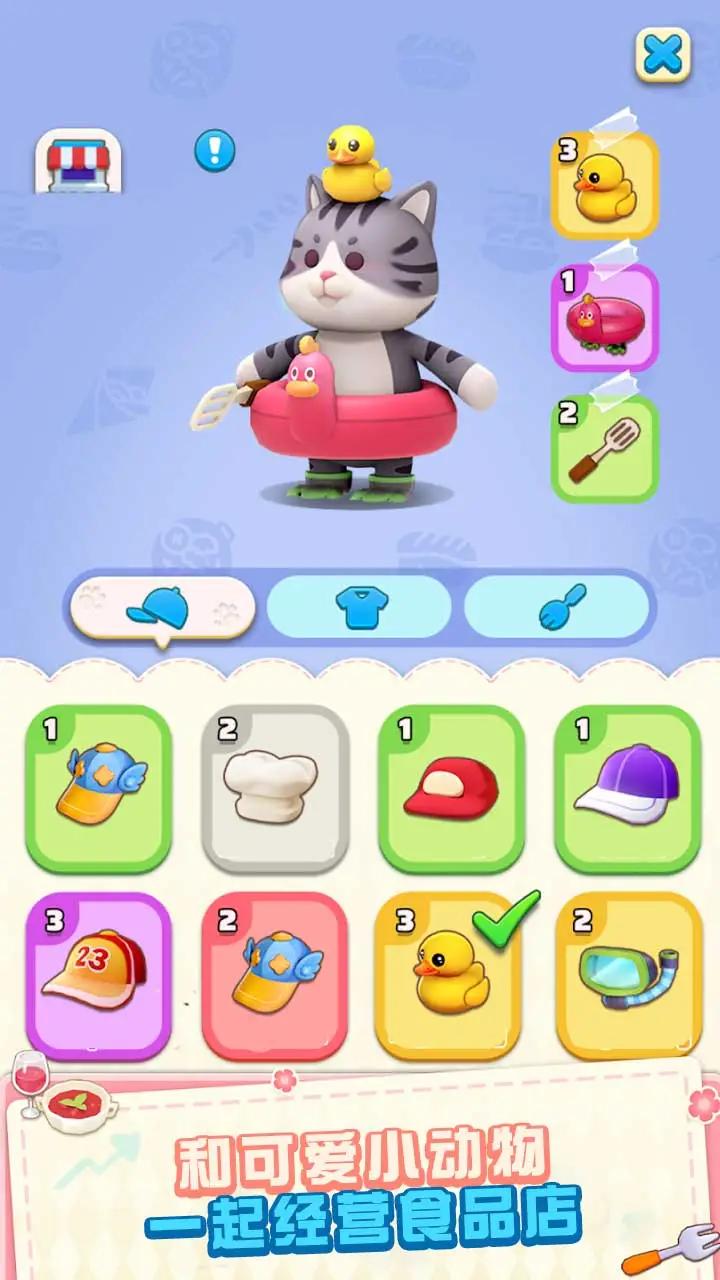Pick the winged cap on red card
The image size is (720, 1280).
pyautogui.click(x=275, y=976)
